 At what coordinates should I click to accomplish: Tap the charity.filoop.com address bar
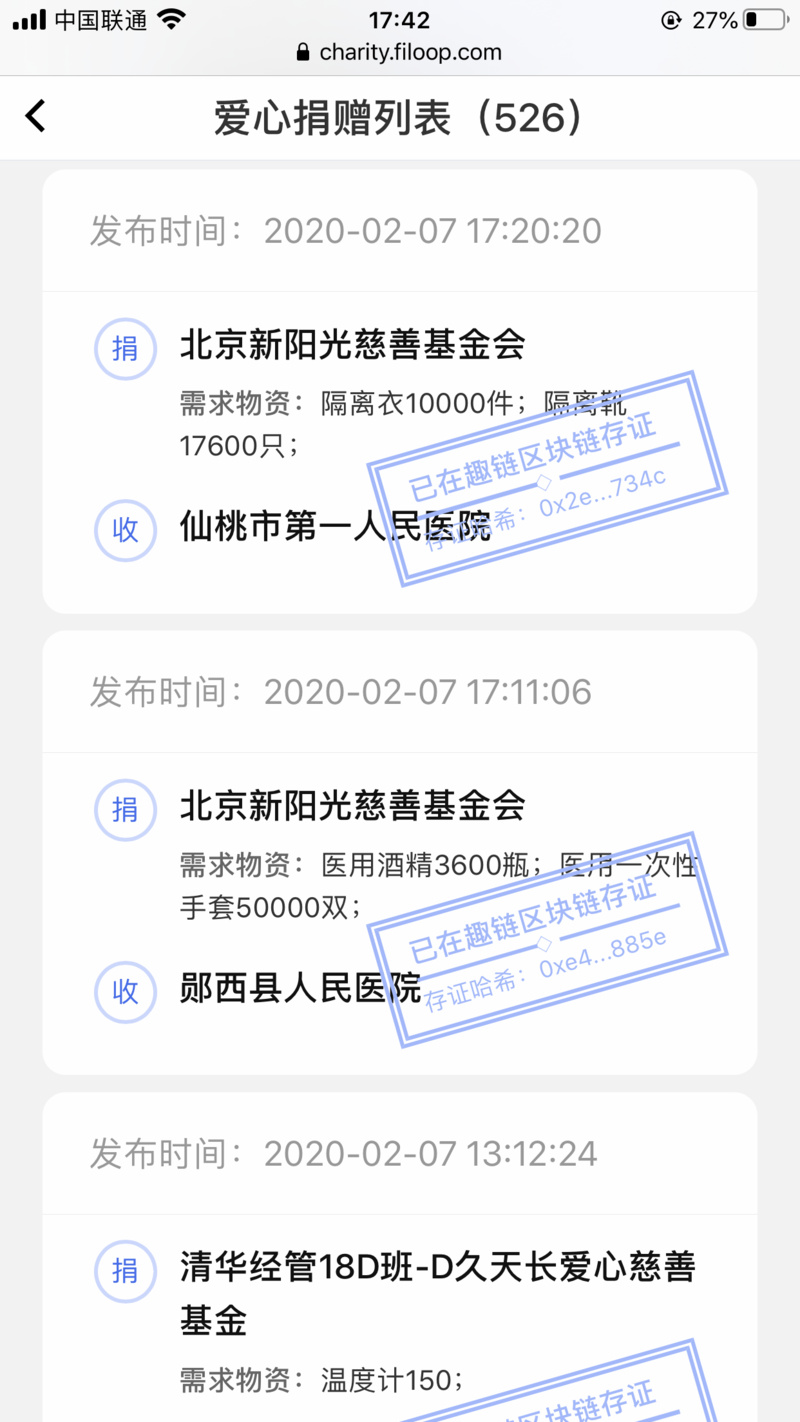tap(400, 53)
